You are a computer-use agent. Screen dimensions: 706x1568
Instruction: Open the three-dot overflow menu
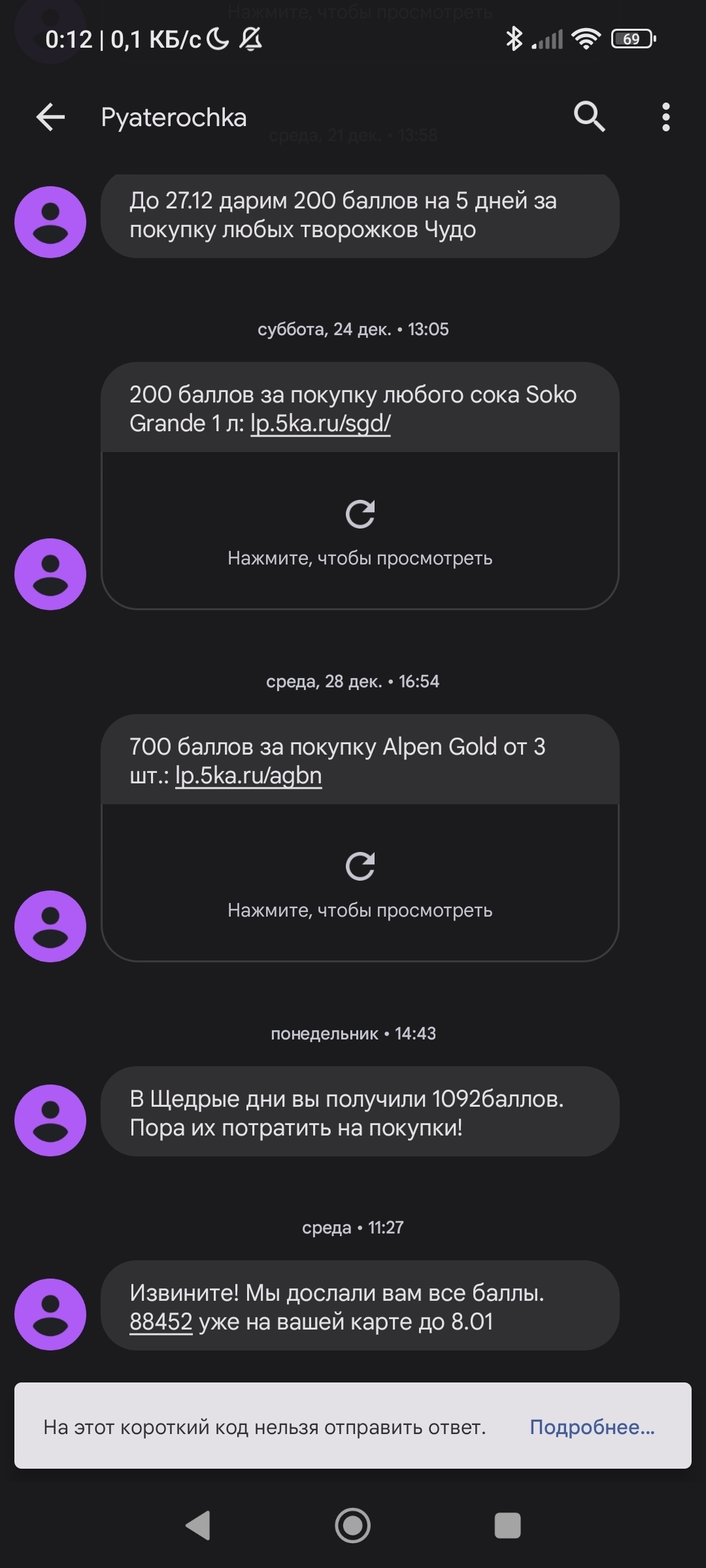coord(665,117)
